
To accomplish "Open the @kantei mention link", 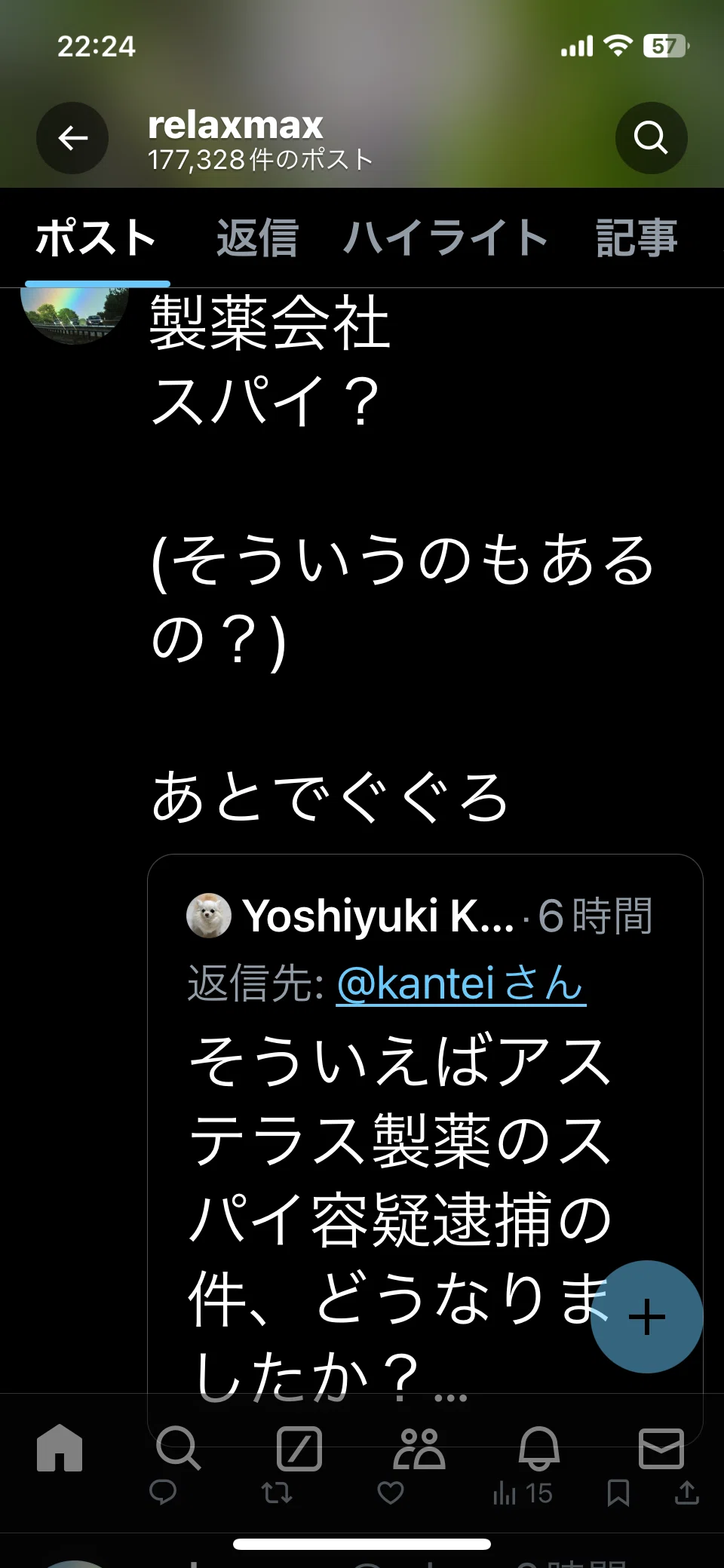I will (461, 983).
